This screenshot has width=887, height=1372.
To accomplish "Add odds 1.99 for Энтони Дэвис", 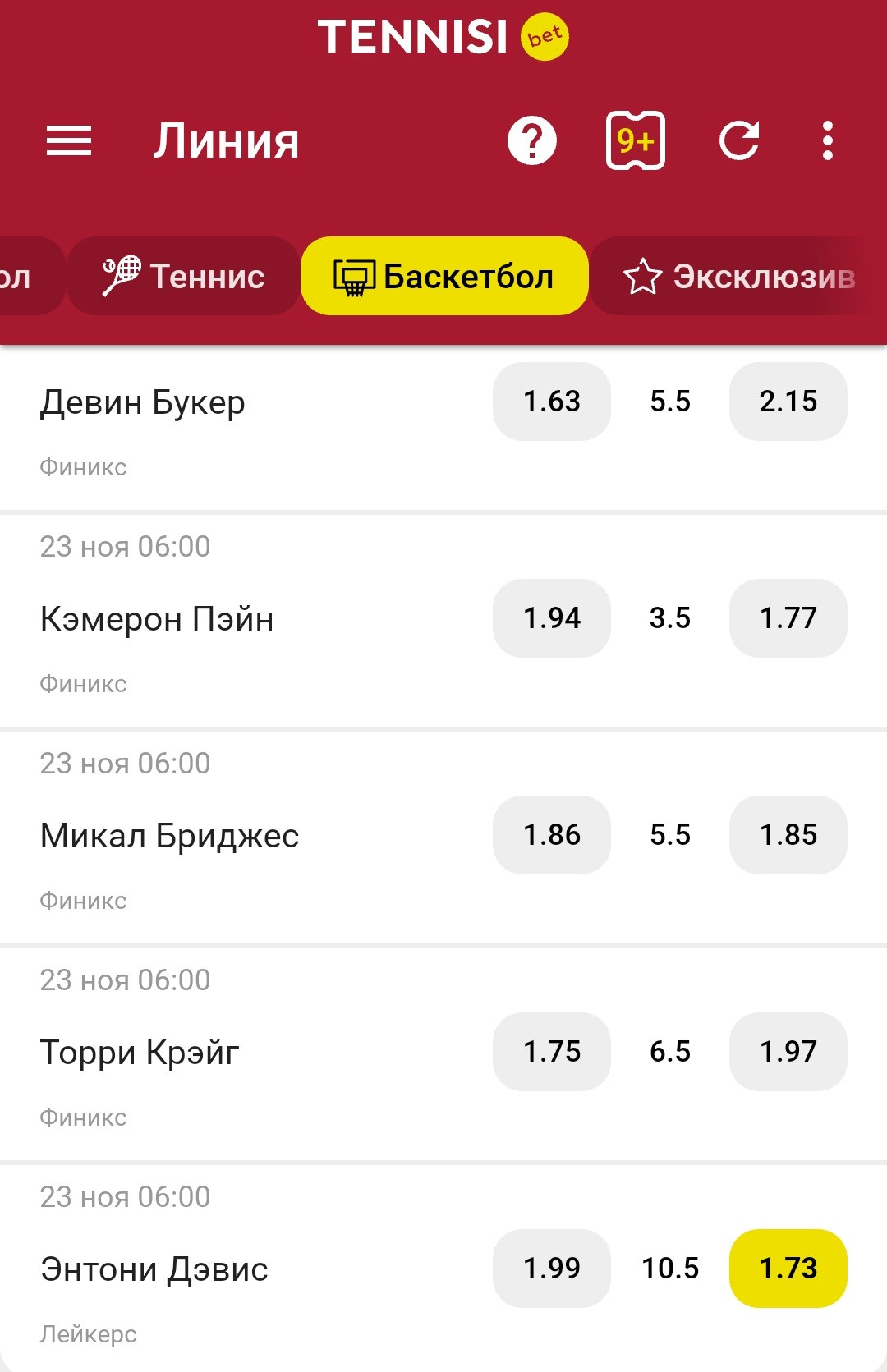I will click(552, 1269).
